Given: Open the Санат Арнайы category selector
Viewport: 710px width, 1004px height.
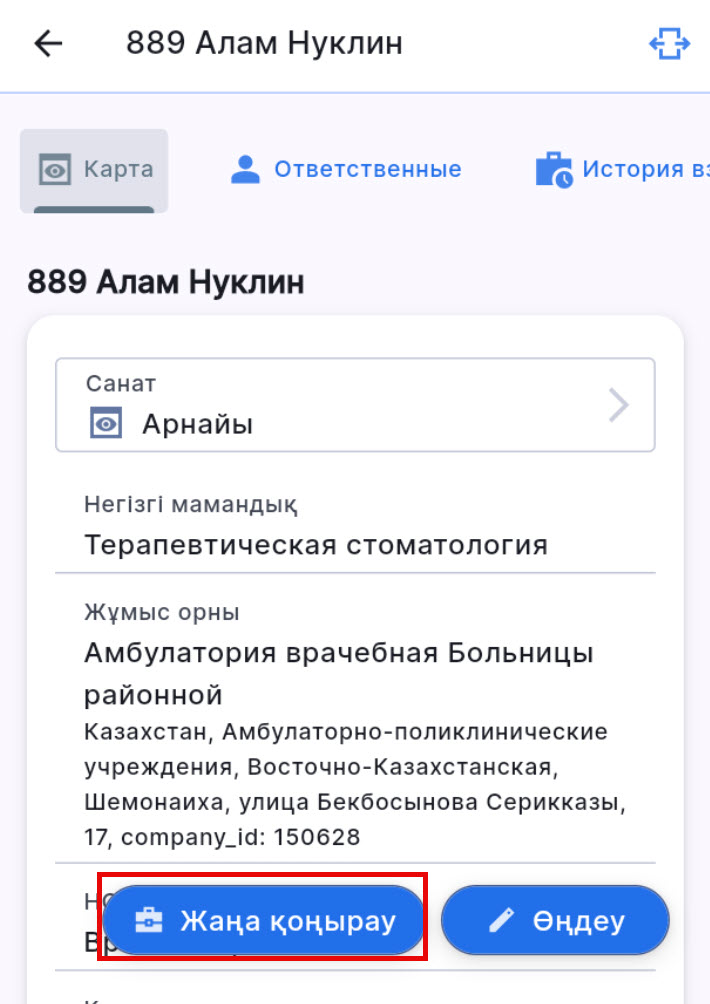Looking at the screenshot, I should 355,405.
